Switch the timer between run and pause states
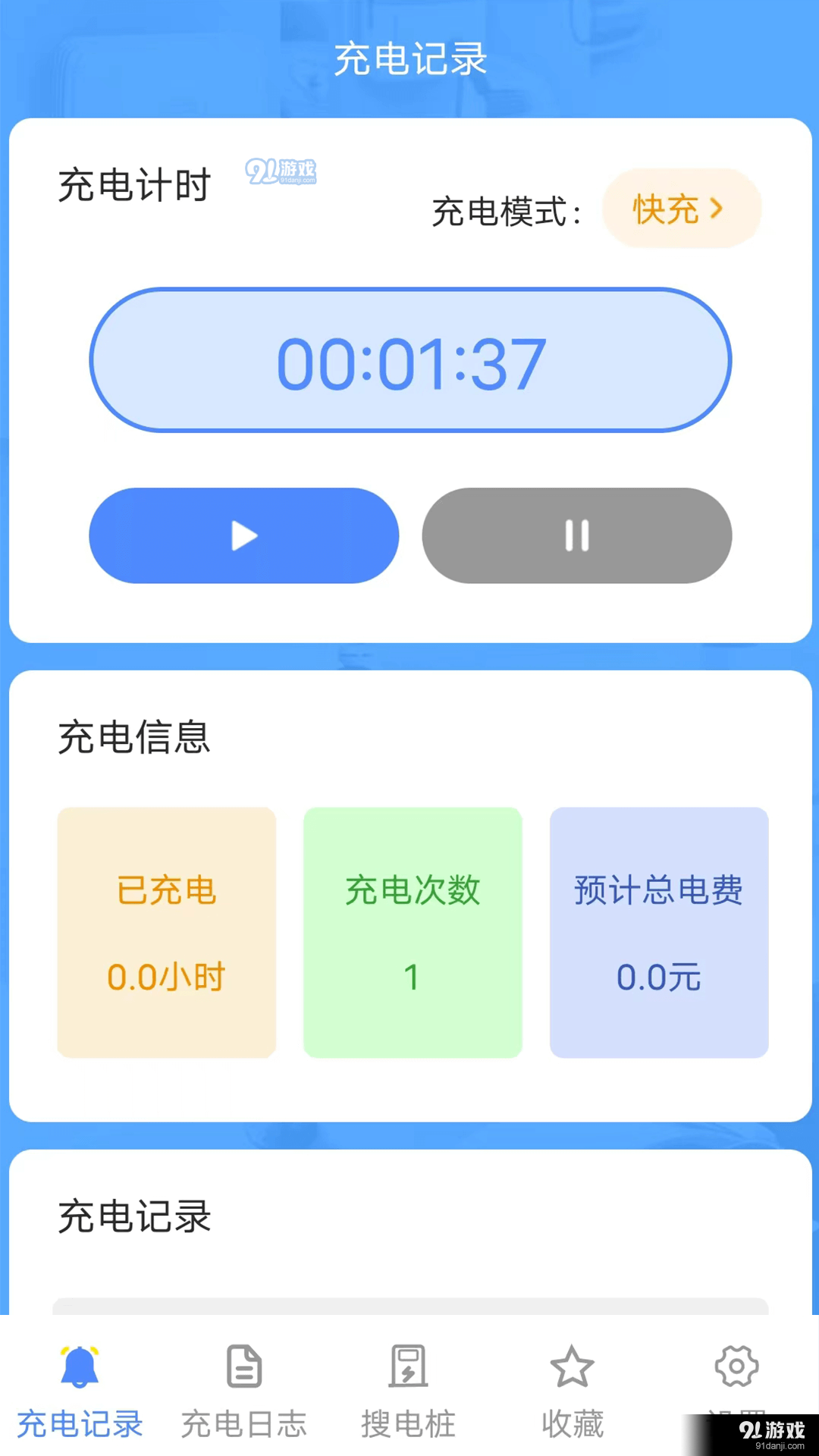The width and height of the screenshot is (819, 1456). click(577, 536)
